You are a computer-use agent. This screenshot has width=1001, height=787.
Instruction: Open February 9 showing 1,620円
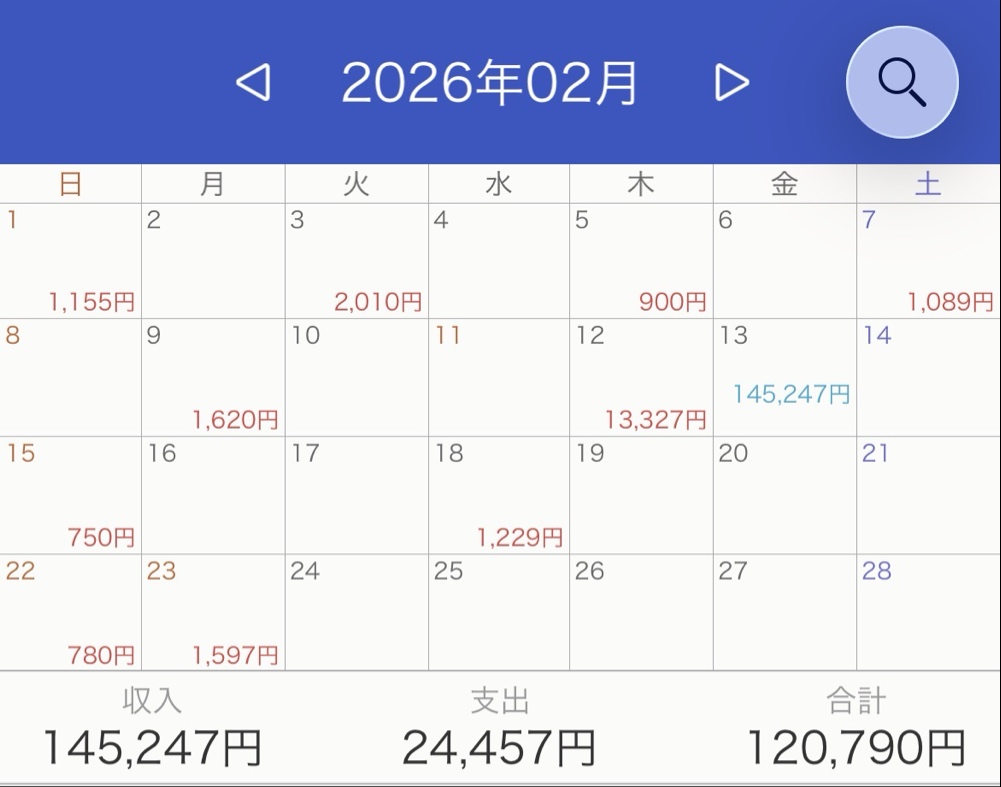coord(213,378)
